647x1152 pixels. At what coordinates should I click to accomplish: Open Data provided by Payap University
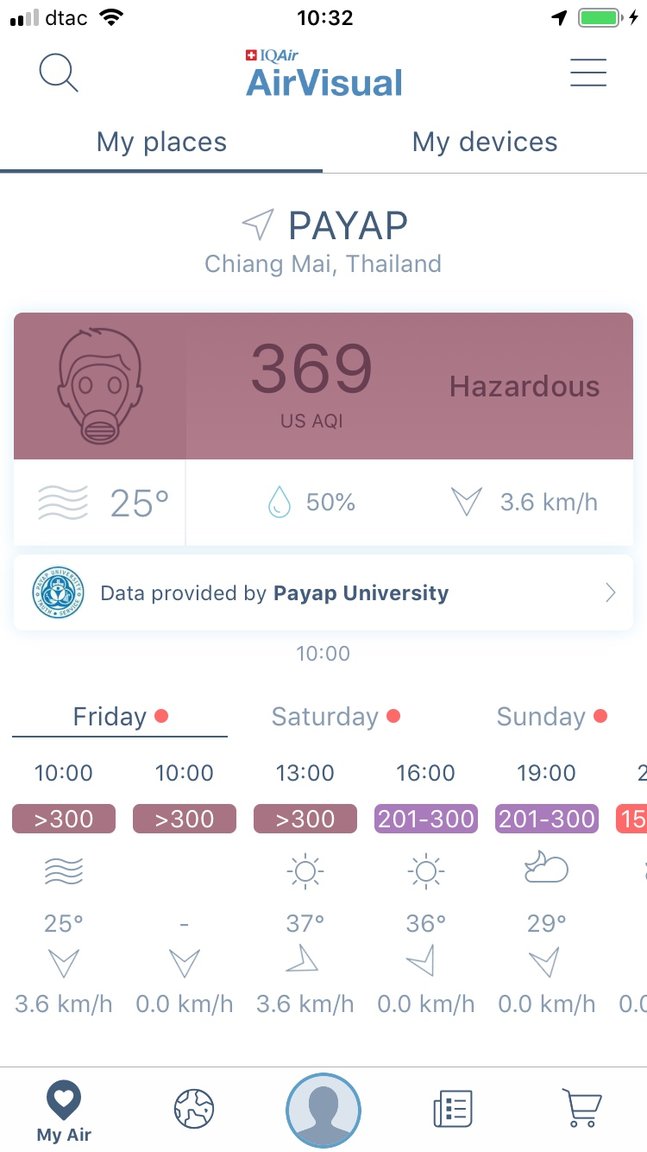coord(323,593)
